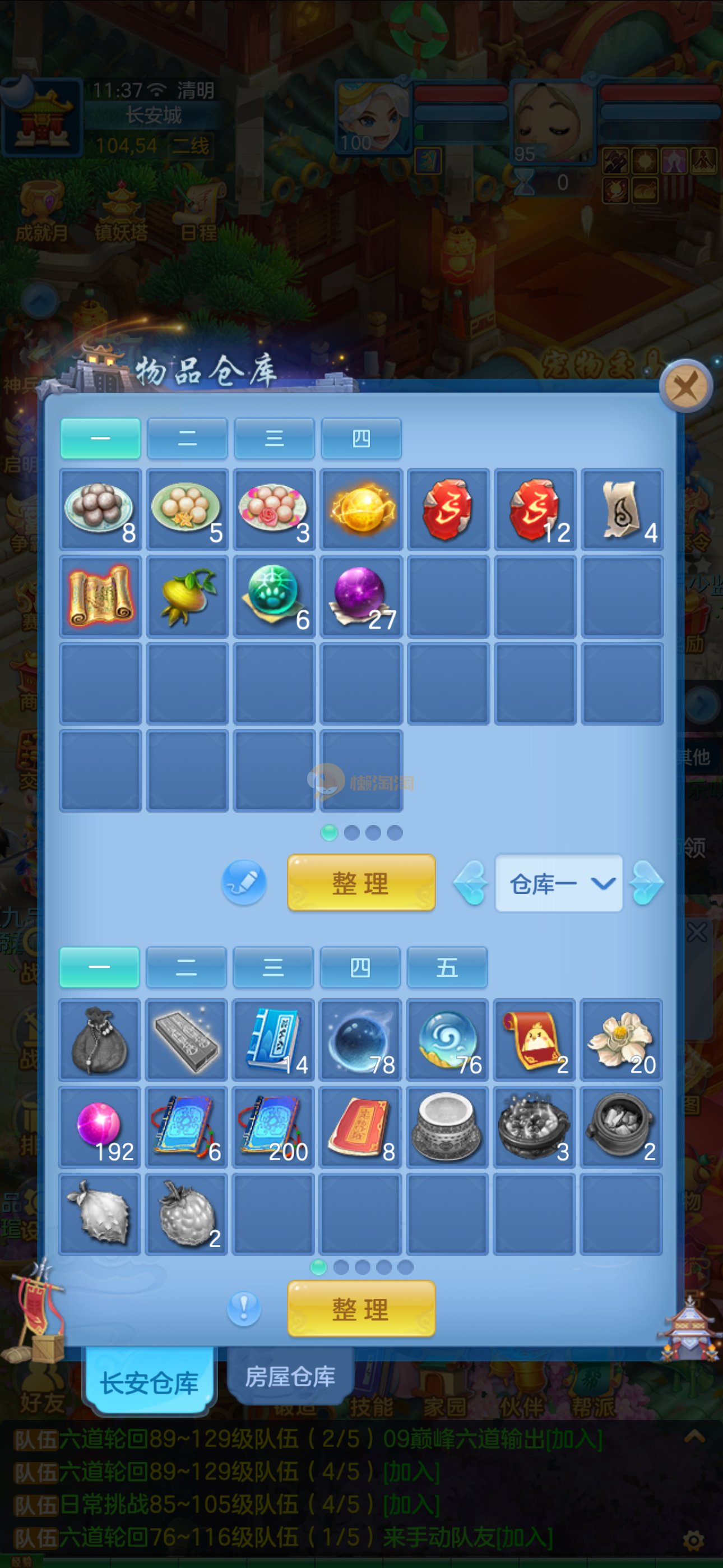Switch to warehouse page 四
This screenshot has width=723, height=1568.
click(x=361, y=438)
